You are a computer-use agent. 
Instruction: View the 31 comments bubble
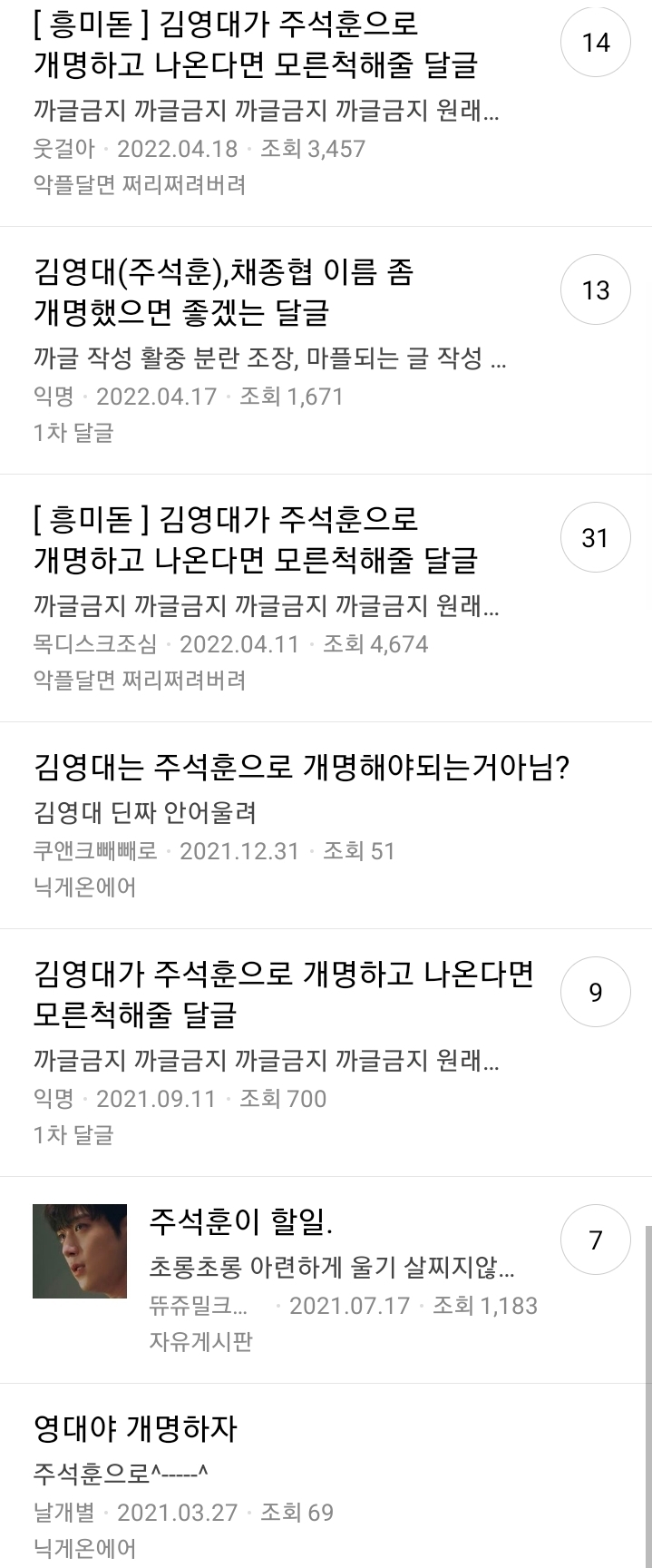[596, 538]
